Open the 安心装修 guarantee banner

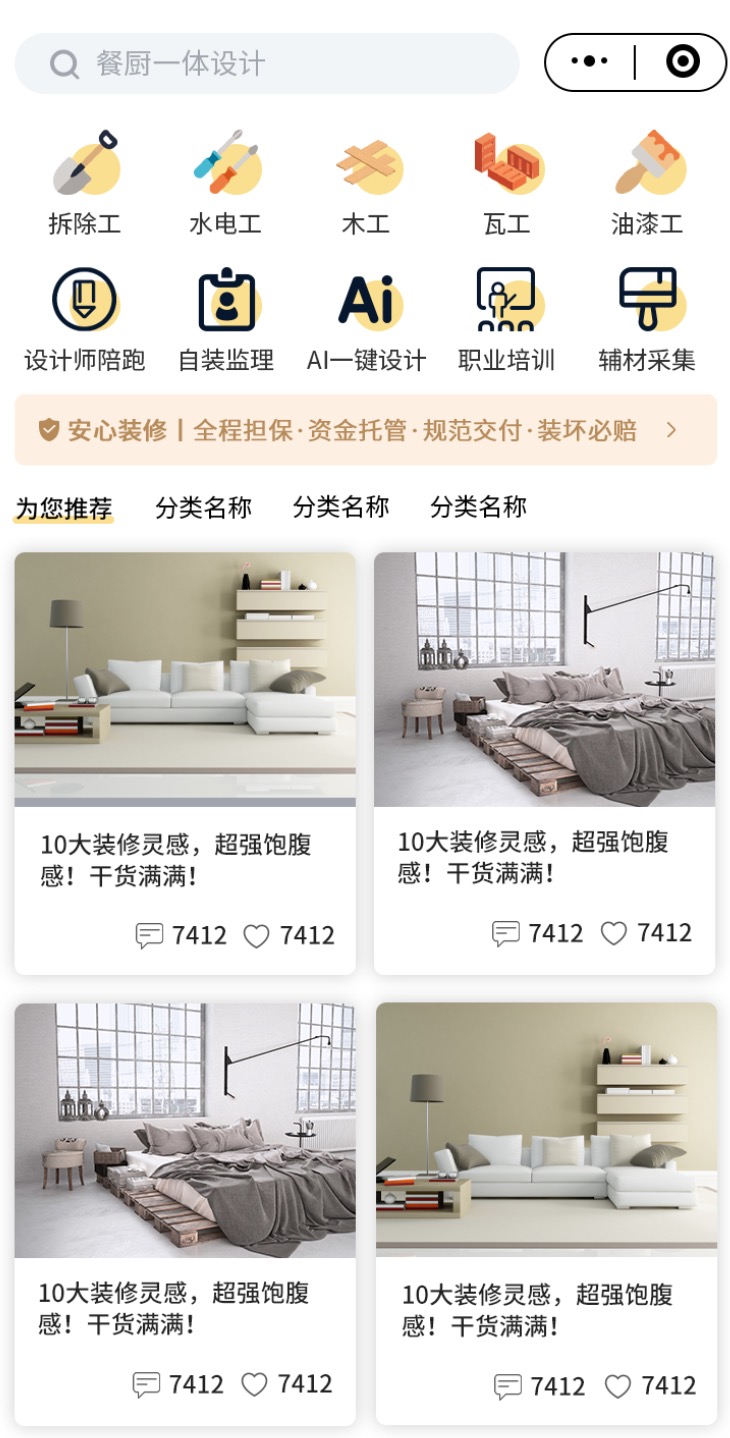[366, 430]
